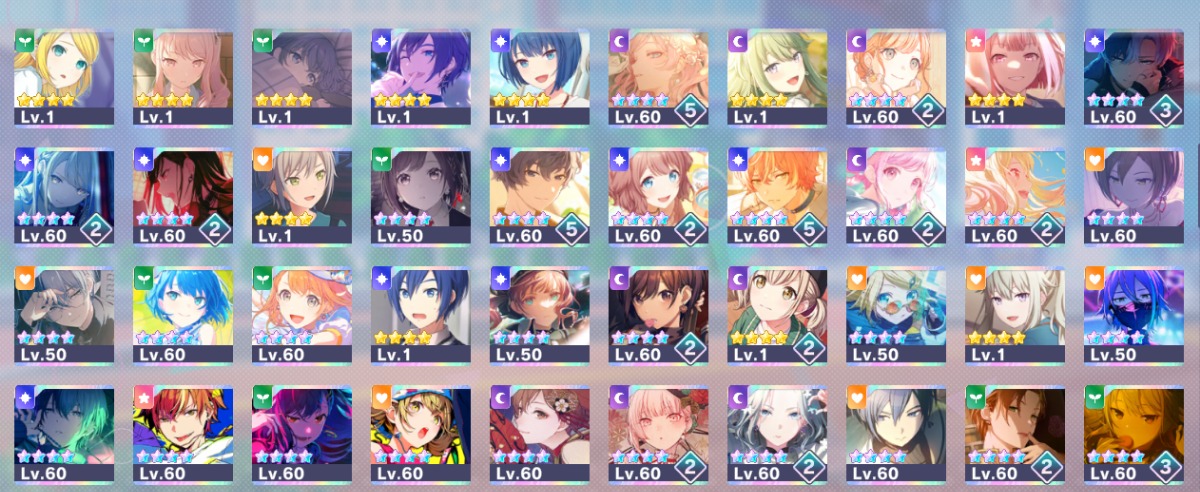Select the white-haired character Lv.60 card with rank 2
This screenshot has height=492, width=1200.
click(x=777, y=433)
